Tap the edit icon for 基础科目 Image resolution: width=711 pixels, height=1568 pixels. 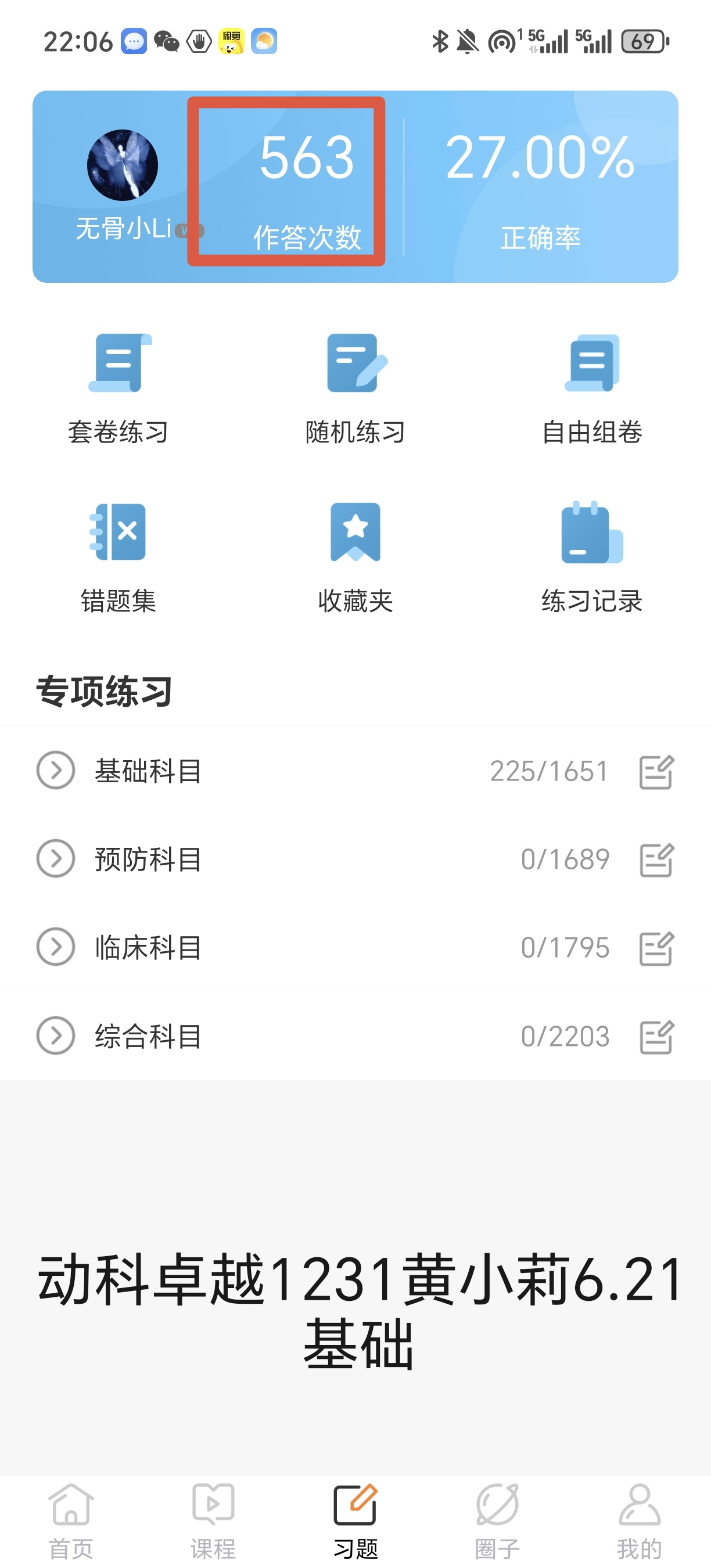point(657,772)
